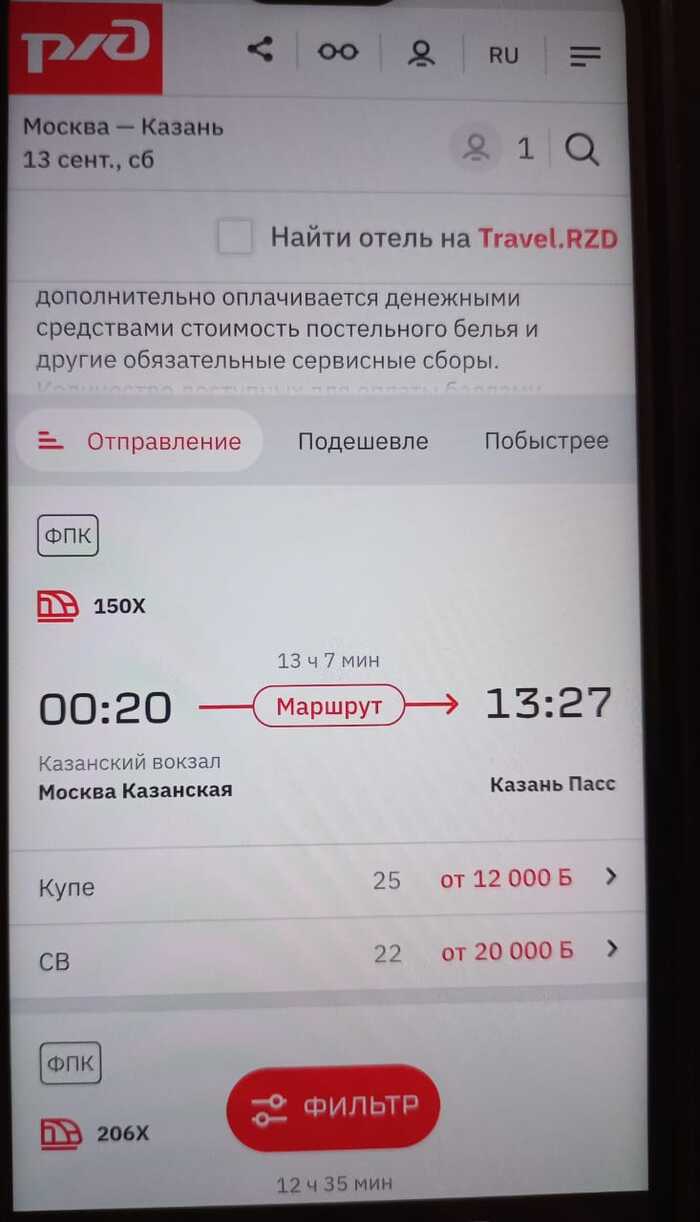The image size is (700, 1222).
Task: Change language with RU button
Action: pyautogui.click(x=503, y=55)
